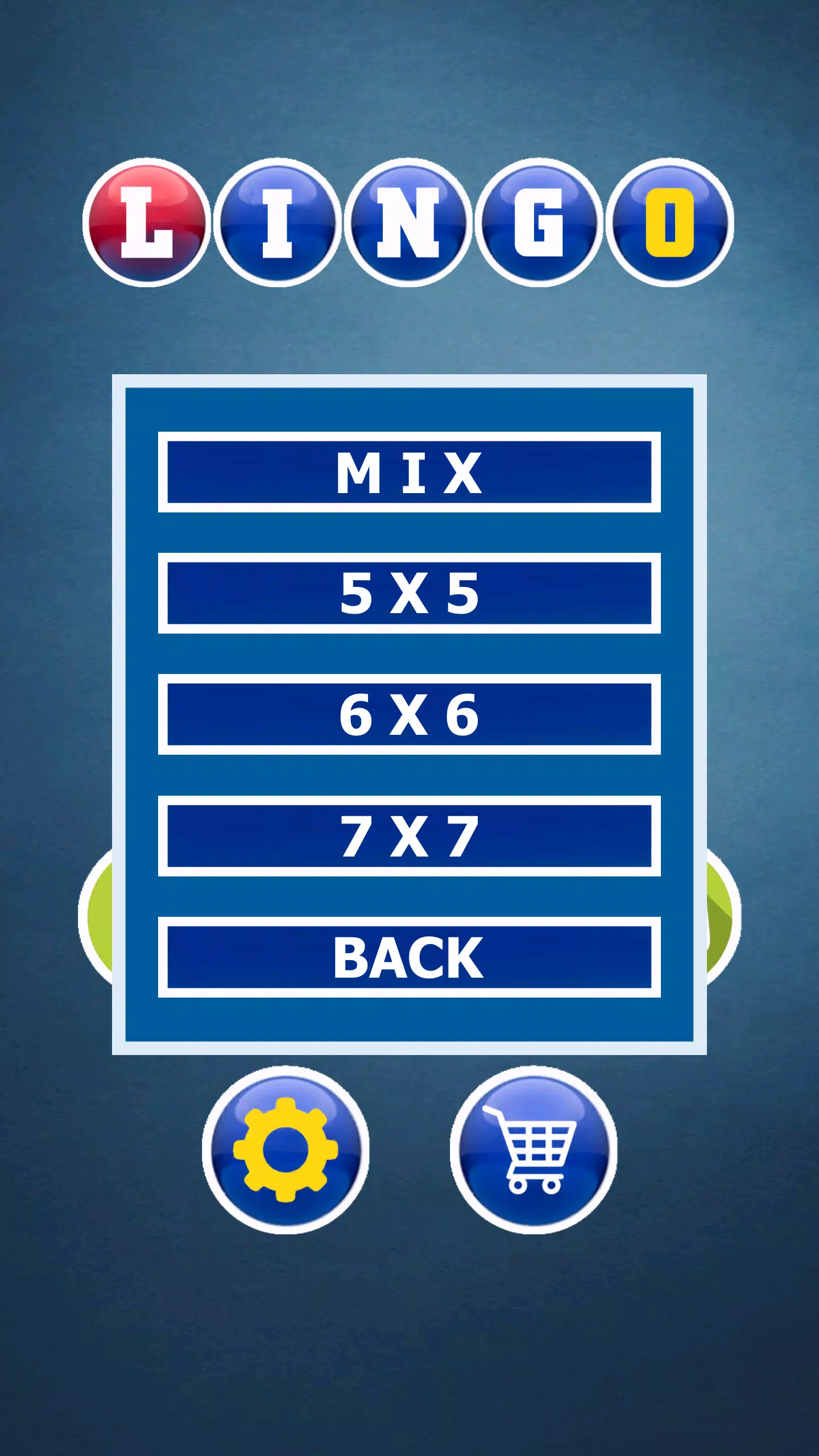Start a 6 X 6 game
Image resolution: width=819 pixels, height=1456 pixels.
click(x=409, y=714)
